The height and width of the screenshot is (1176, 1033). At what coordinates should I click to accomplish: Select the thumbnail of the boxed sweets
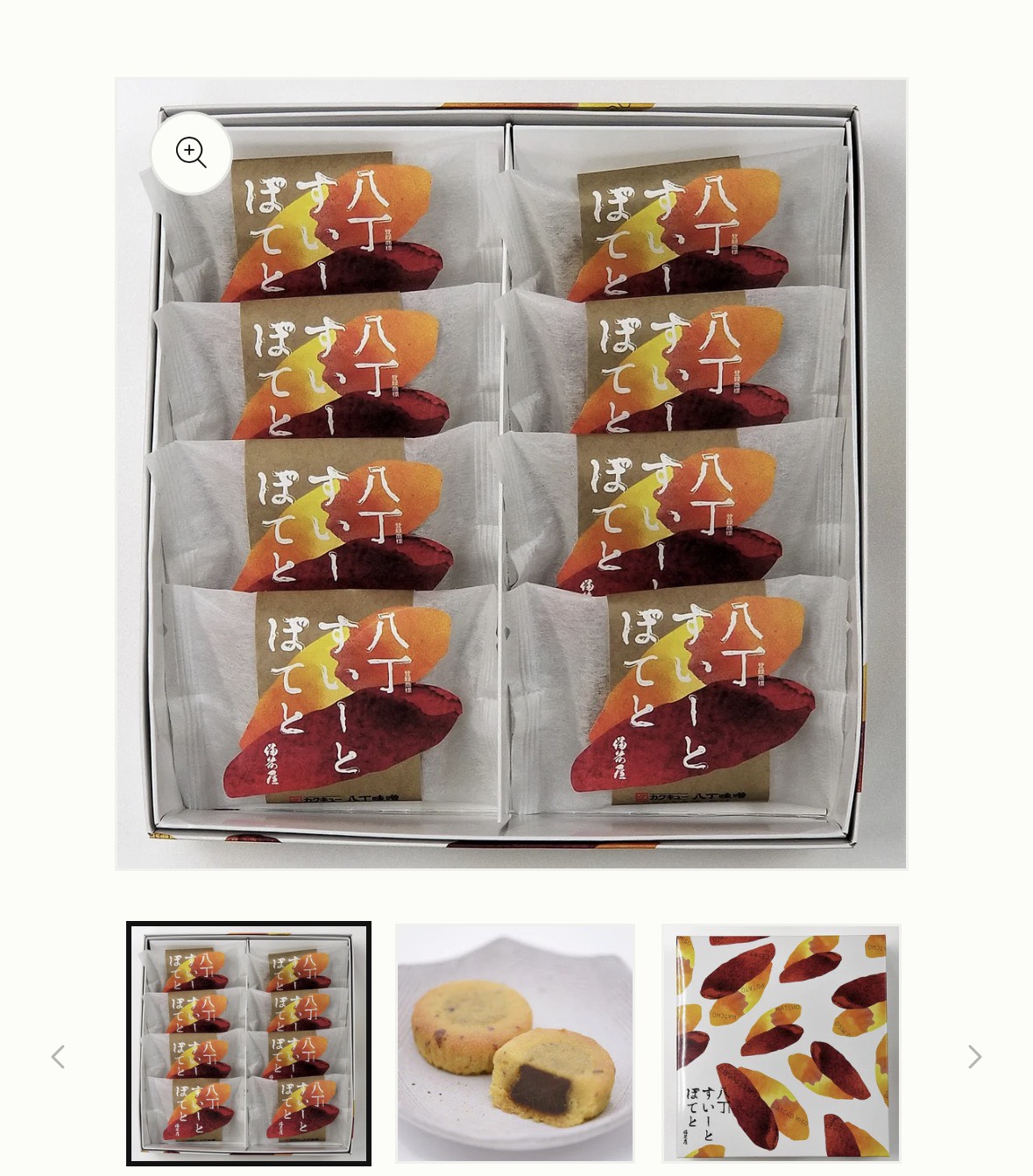point(249,1044)
